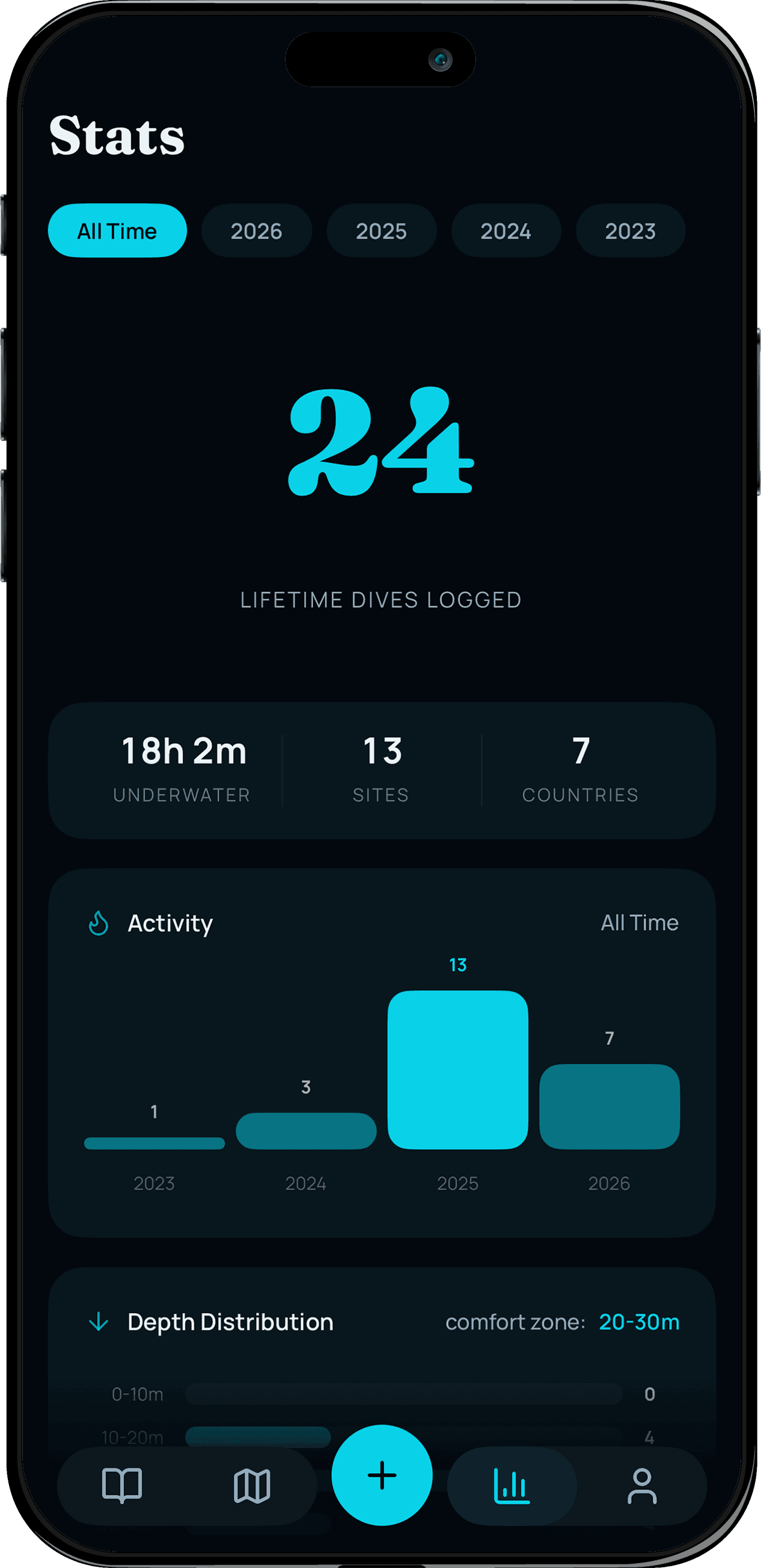Click the comfort zone 20-30m value
Screen dimensions: 761x1568
[640, 1322]
